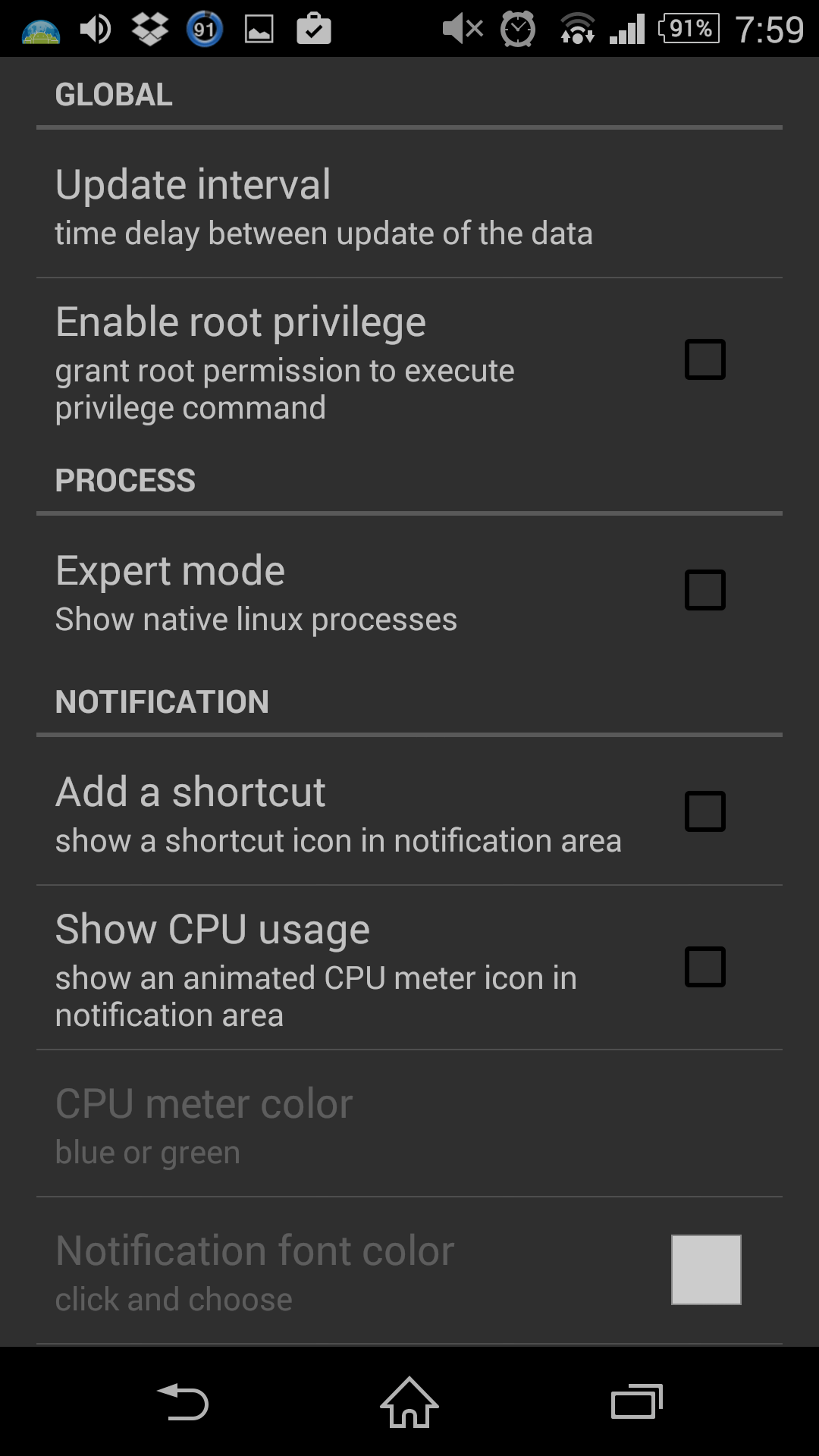This screenshot has height=1456, width=819.
Task: Check the Enable root privilege checkbox
Action: 705,359
